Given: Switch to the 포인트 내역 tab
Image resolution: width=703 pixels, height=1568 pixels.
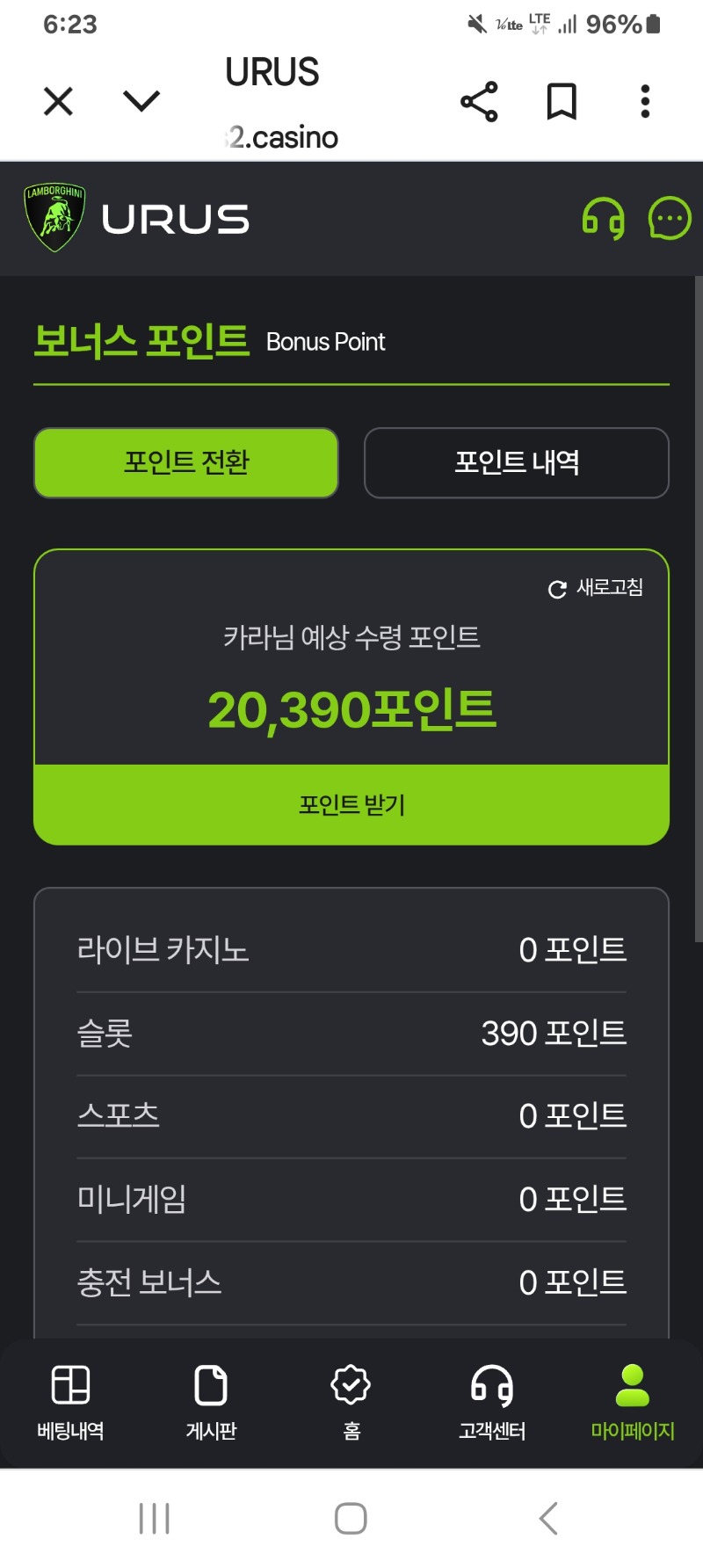Looking at the screenshot, I should pos(516,463).
